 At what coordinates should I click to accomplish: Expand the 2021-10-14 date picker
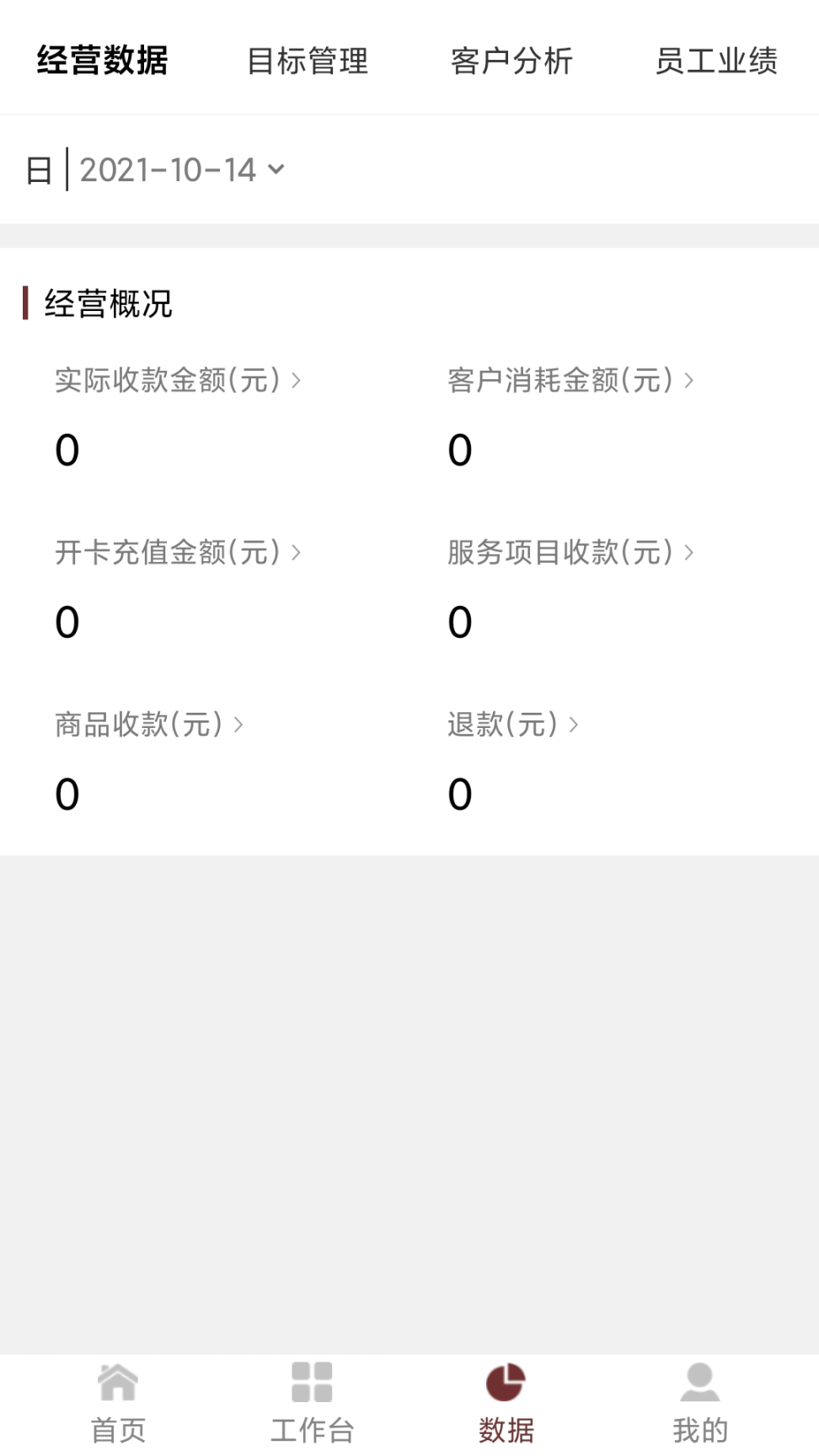point(181,170)
